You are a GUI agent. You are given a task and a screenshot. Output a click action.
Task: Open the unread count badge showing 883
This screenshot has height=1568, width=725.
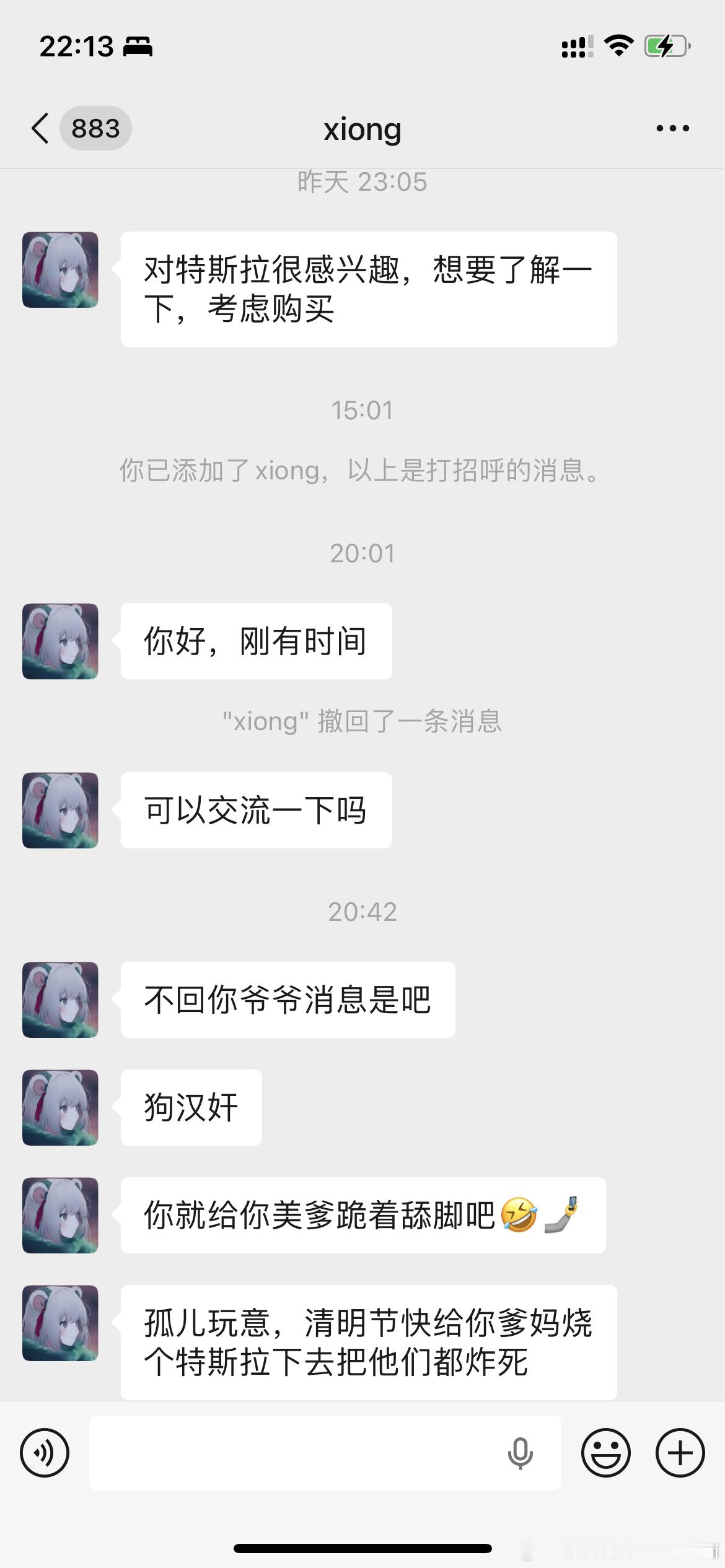click(96, 128)
